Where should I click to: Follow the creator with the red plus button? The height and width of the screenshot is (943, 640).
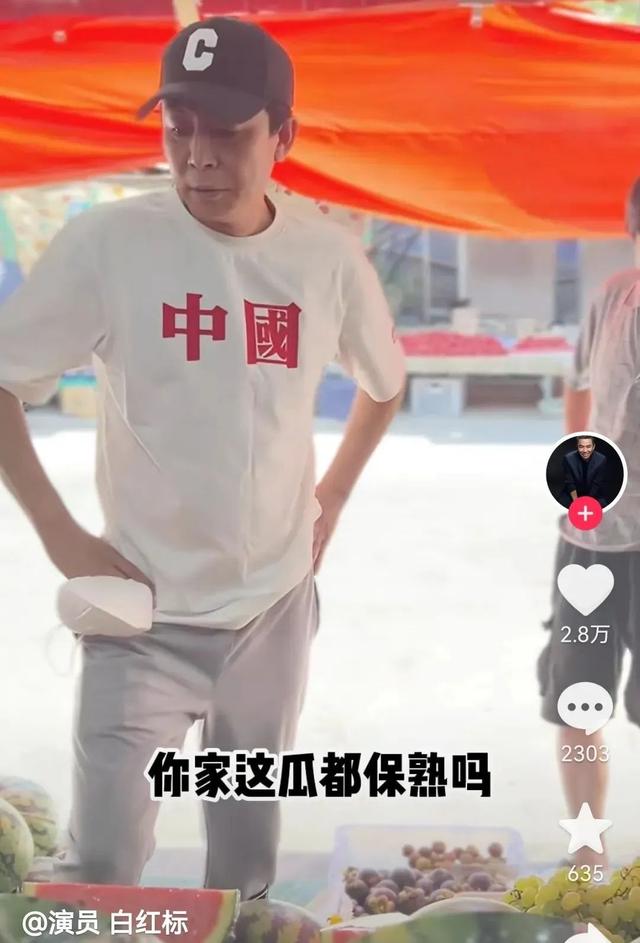pos(585,514)
